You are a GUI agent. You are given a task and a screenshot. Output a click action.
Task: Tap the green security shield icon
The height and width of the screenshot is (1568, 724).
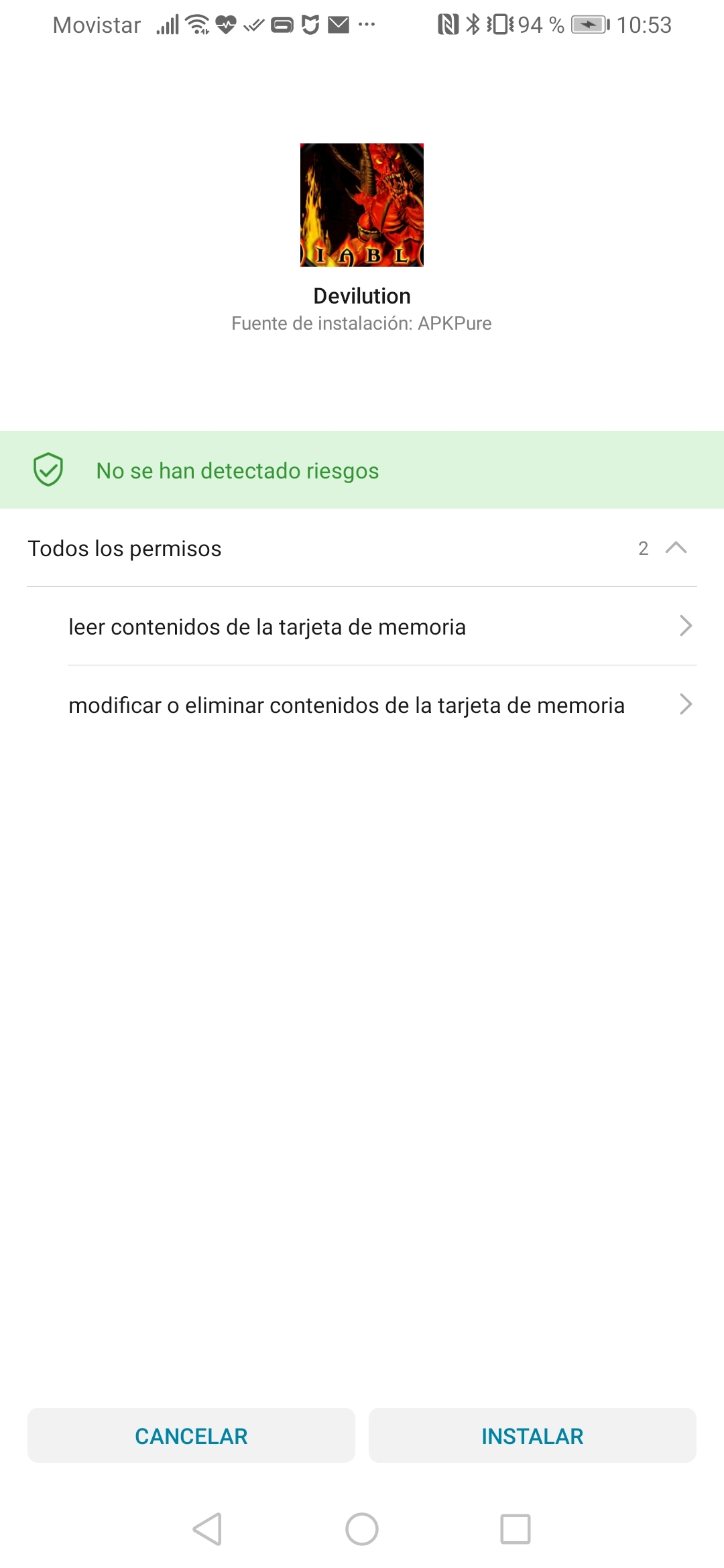(50, 470)
